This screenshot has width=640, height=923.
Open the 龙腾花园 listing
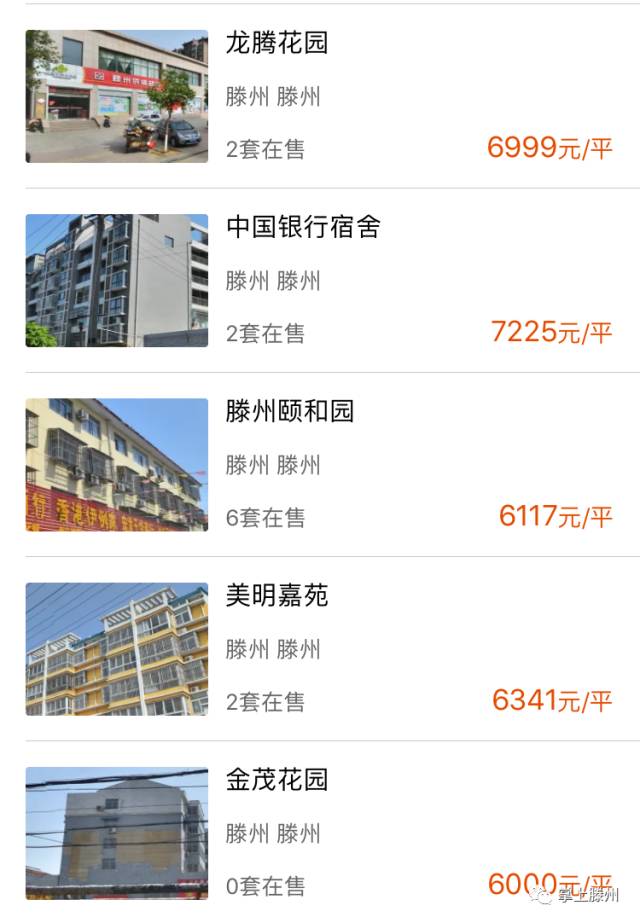click(277, 44)
